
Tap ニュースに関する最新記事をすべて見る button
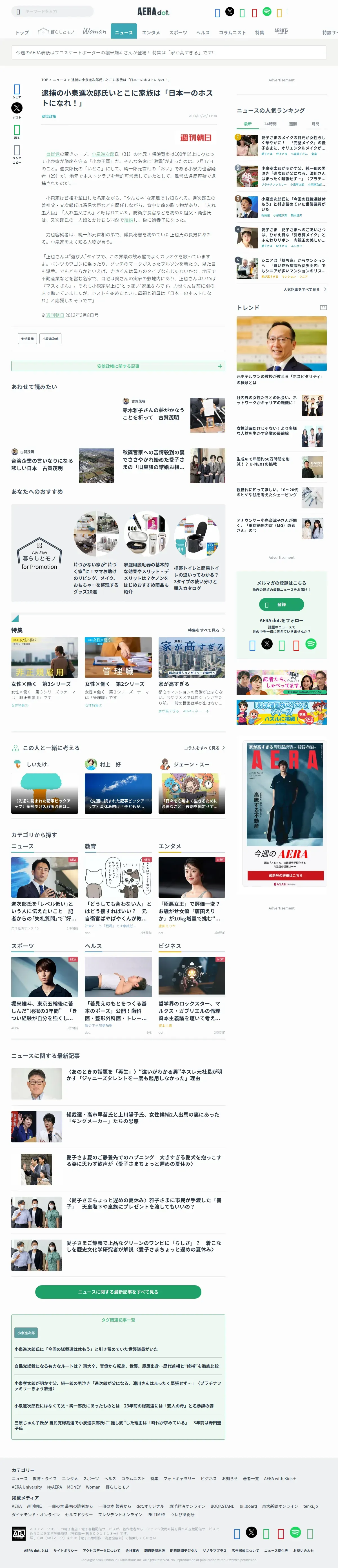click(x=118, y=1292)
